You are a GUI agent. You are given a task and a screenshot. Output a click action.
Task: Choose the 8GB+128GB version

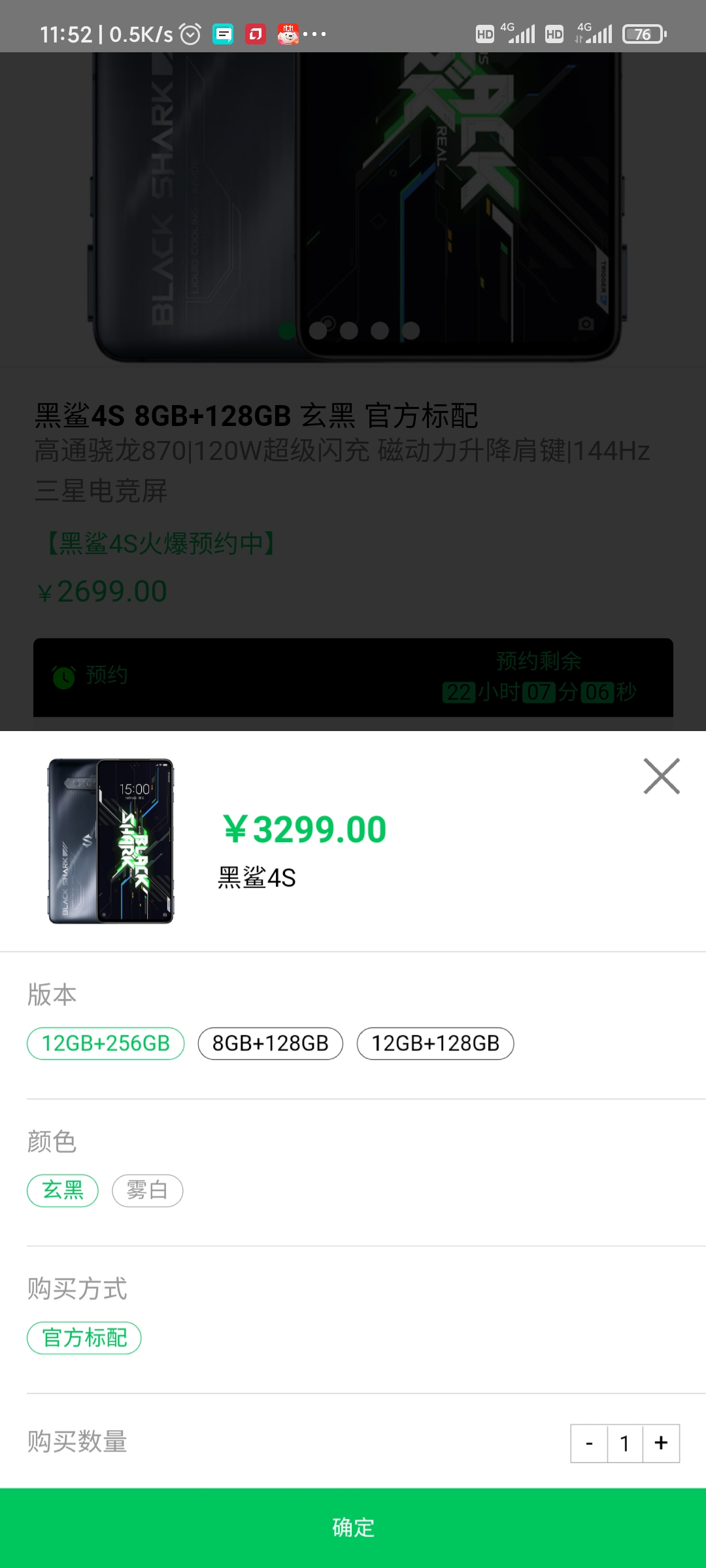click(x=270, y=1043)
